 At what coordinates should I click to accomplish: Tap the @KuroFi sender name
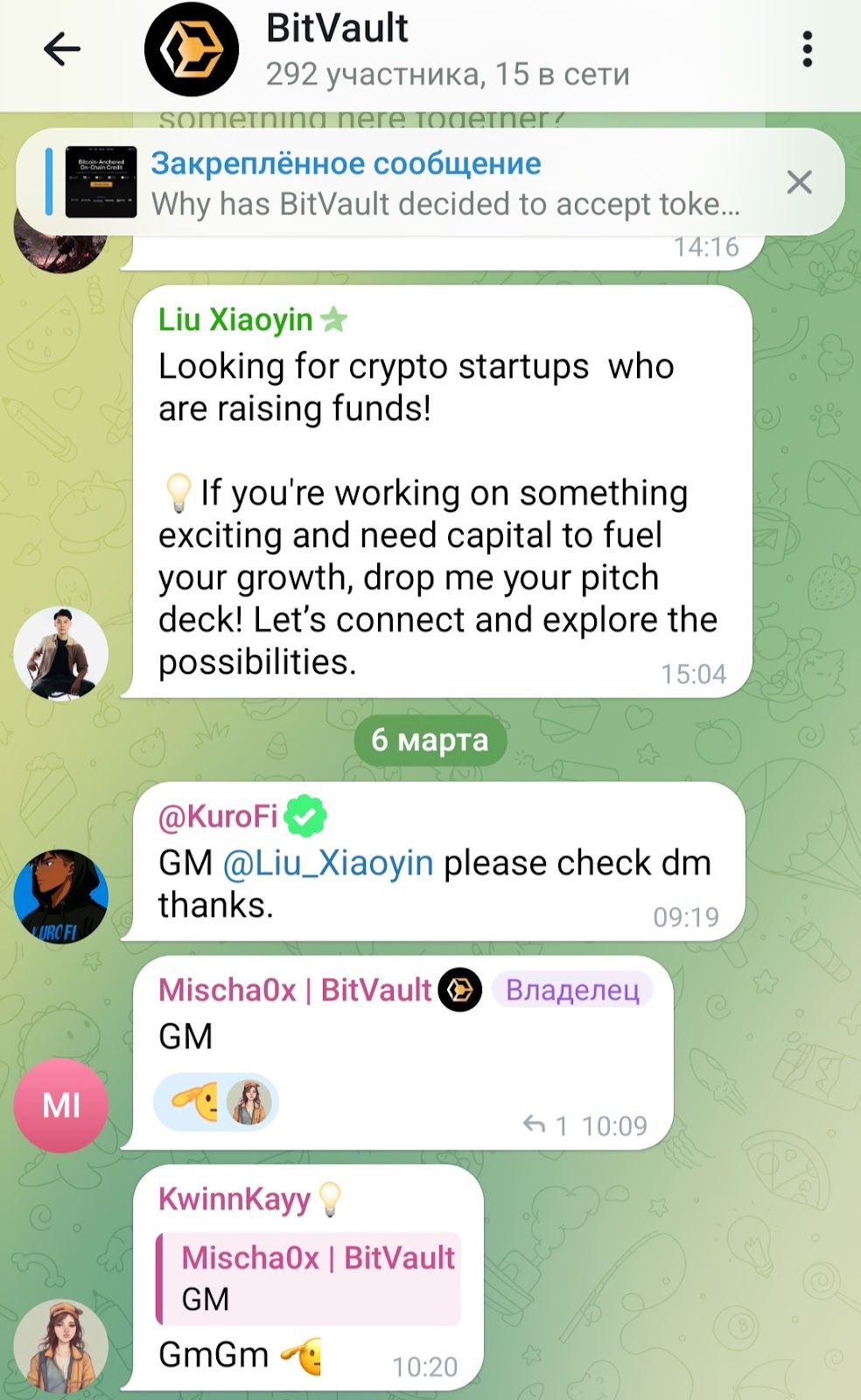pos(218,816)
